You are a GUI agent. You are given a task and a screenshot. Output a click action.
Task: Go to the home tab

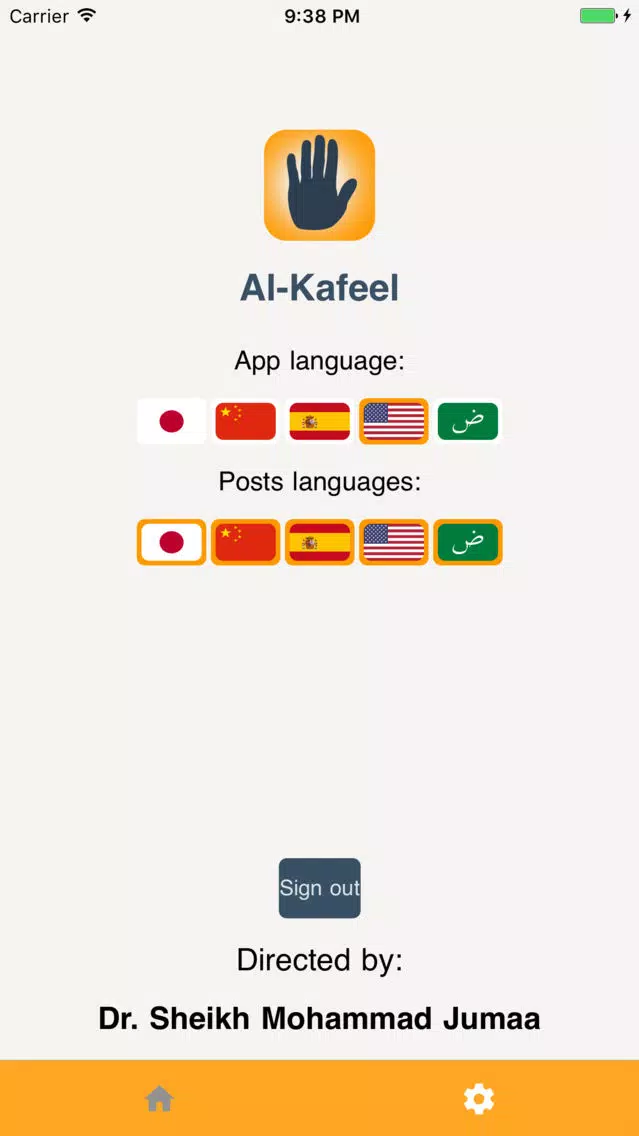point(160,1099)
